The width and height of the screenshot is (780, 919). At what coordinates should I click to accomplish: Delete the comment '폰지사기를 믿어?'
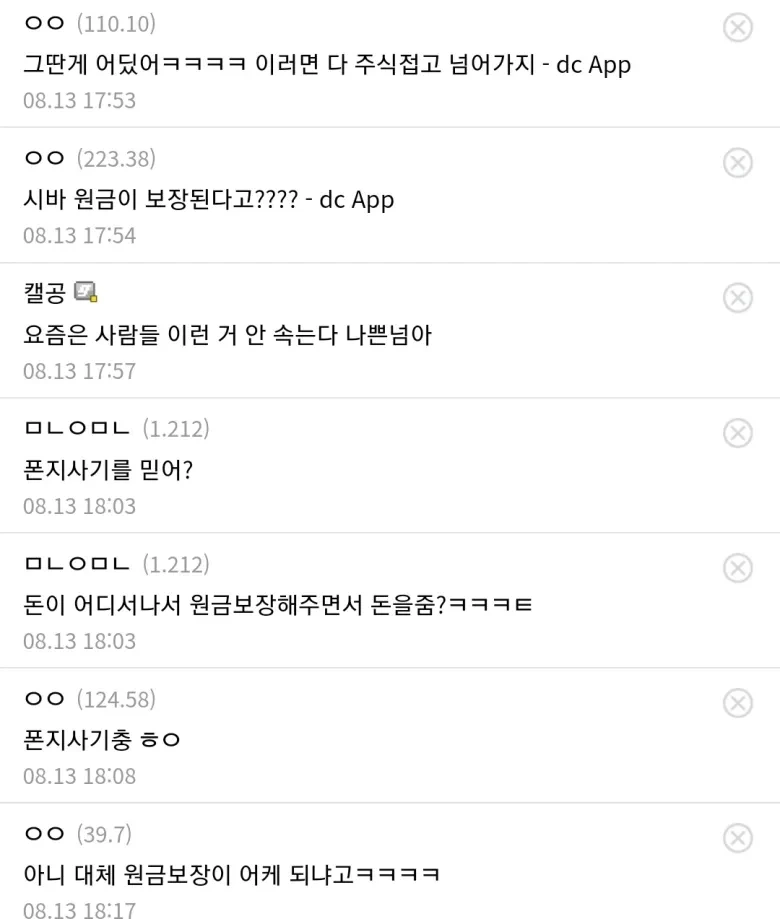tap(737, 432)
